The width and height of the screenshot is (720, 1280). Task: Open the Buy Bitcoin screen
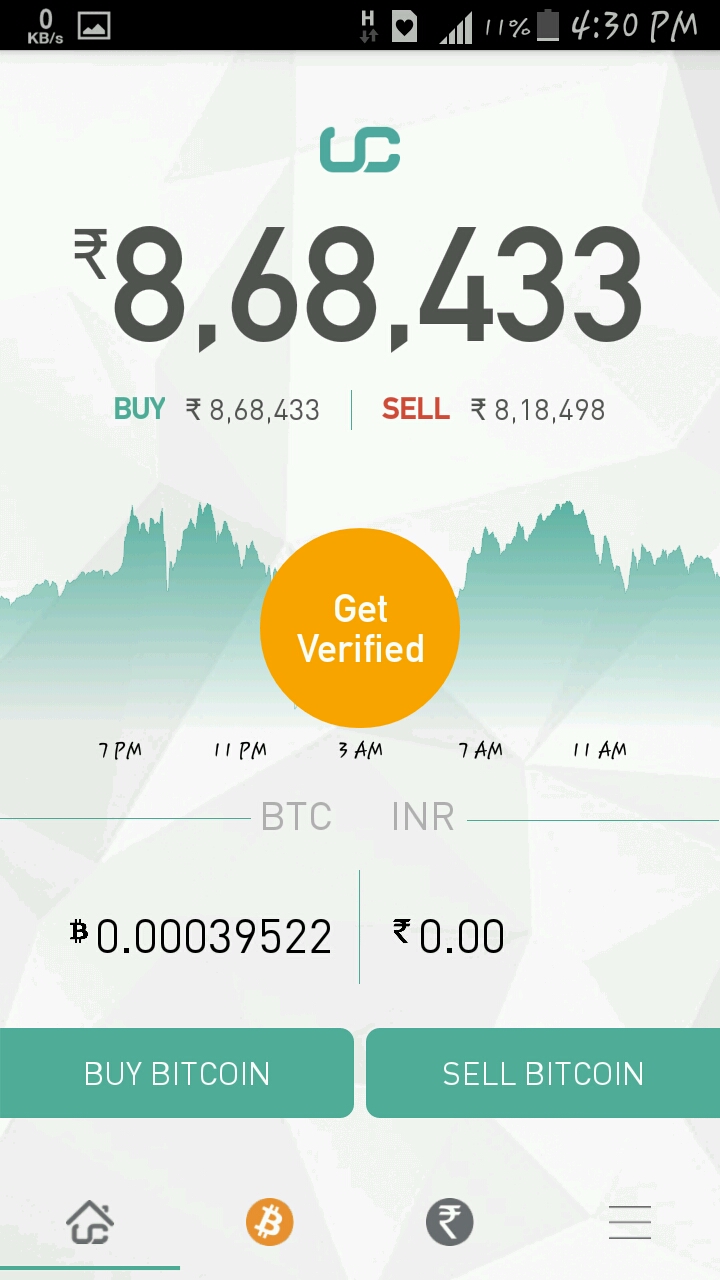click(x=177, y=1073)
